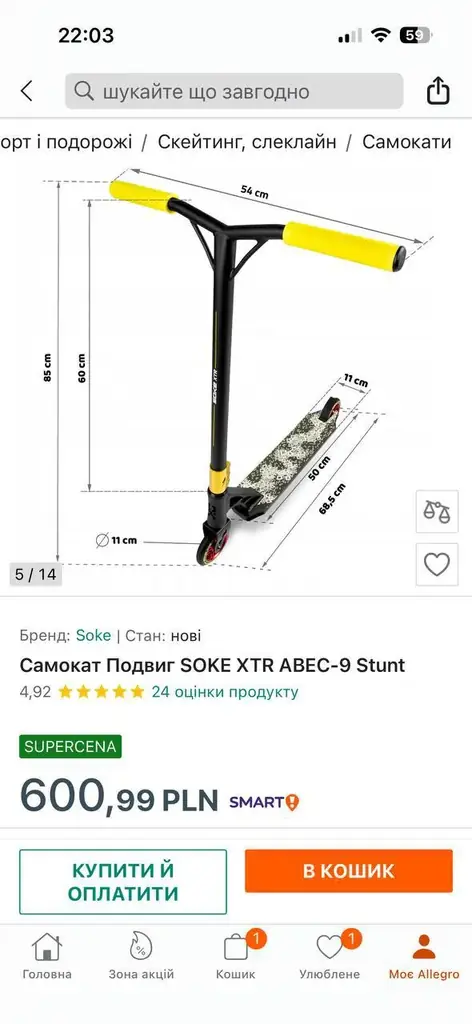Switch to the Улюблене tab
Image resolution: width=472 pixels, height=1024 pixels.
pos(330,956)
